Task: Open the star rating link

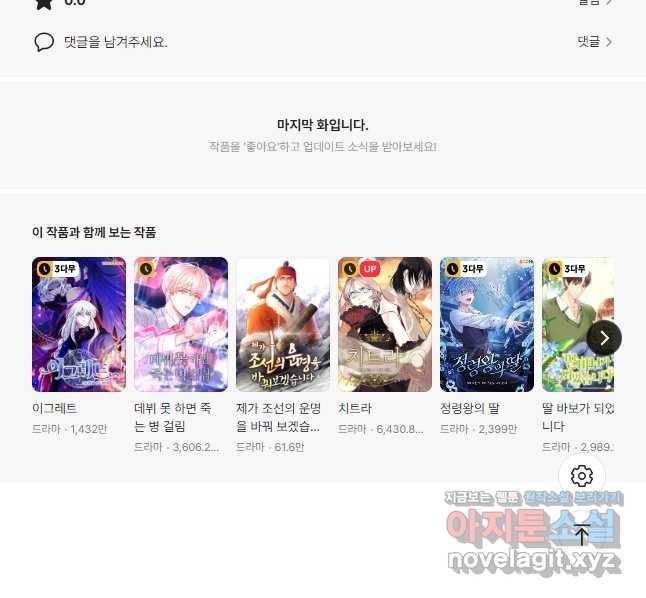Action: tap(594, 3)
